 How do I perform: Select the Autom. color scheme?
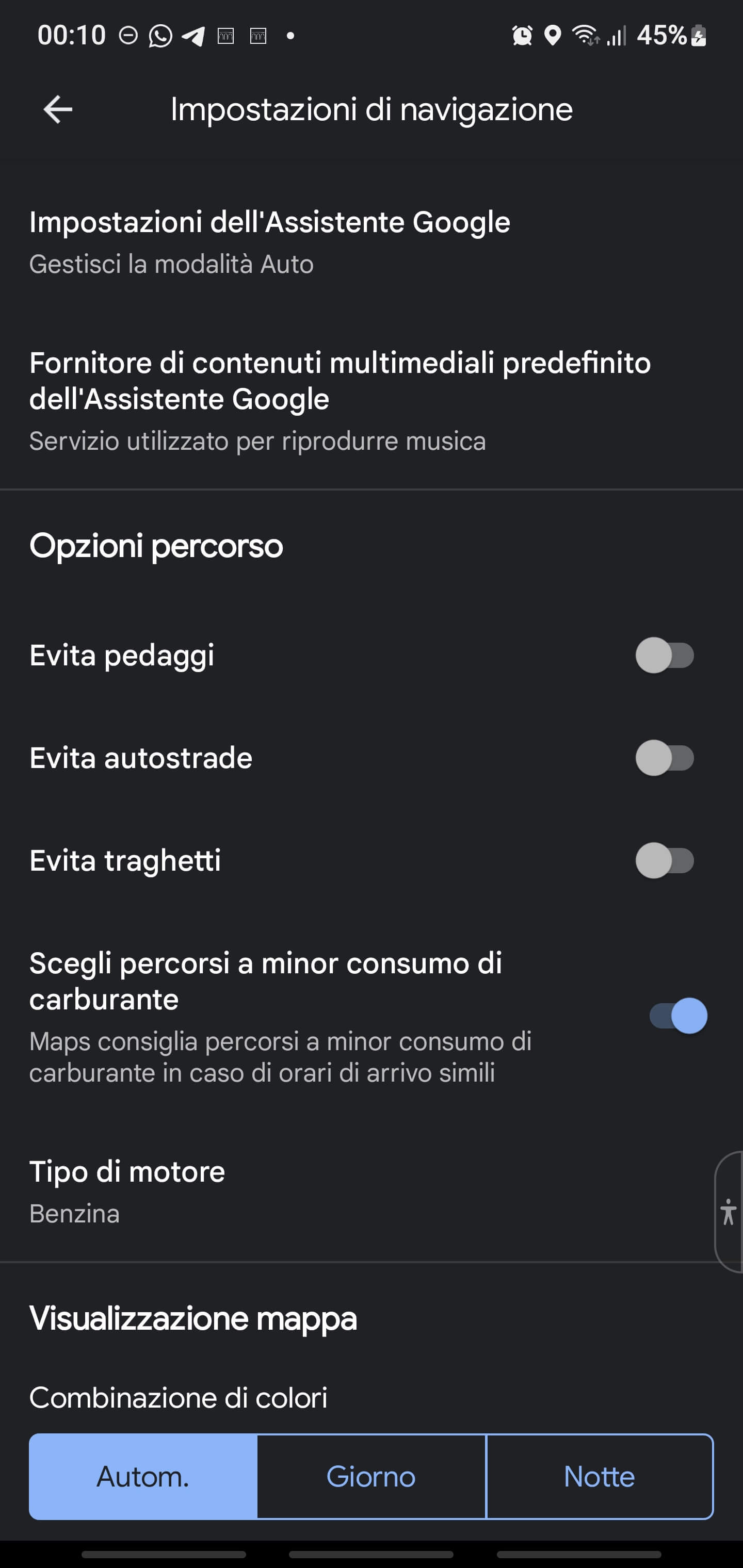coord(143,1477)
